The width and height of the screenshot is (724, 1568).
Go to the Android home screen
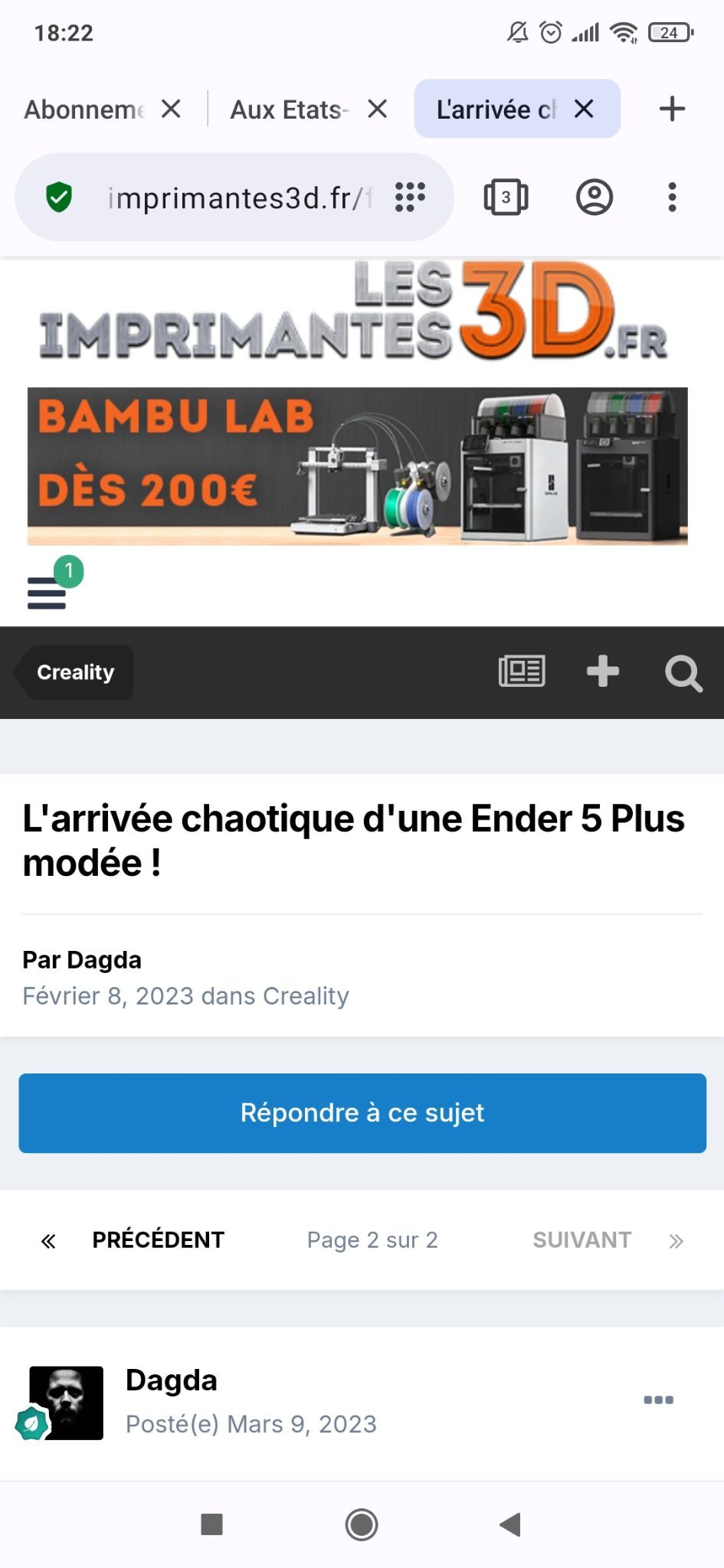(x=362, y=1524)
